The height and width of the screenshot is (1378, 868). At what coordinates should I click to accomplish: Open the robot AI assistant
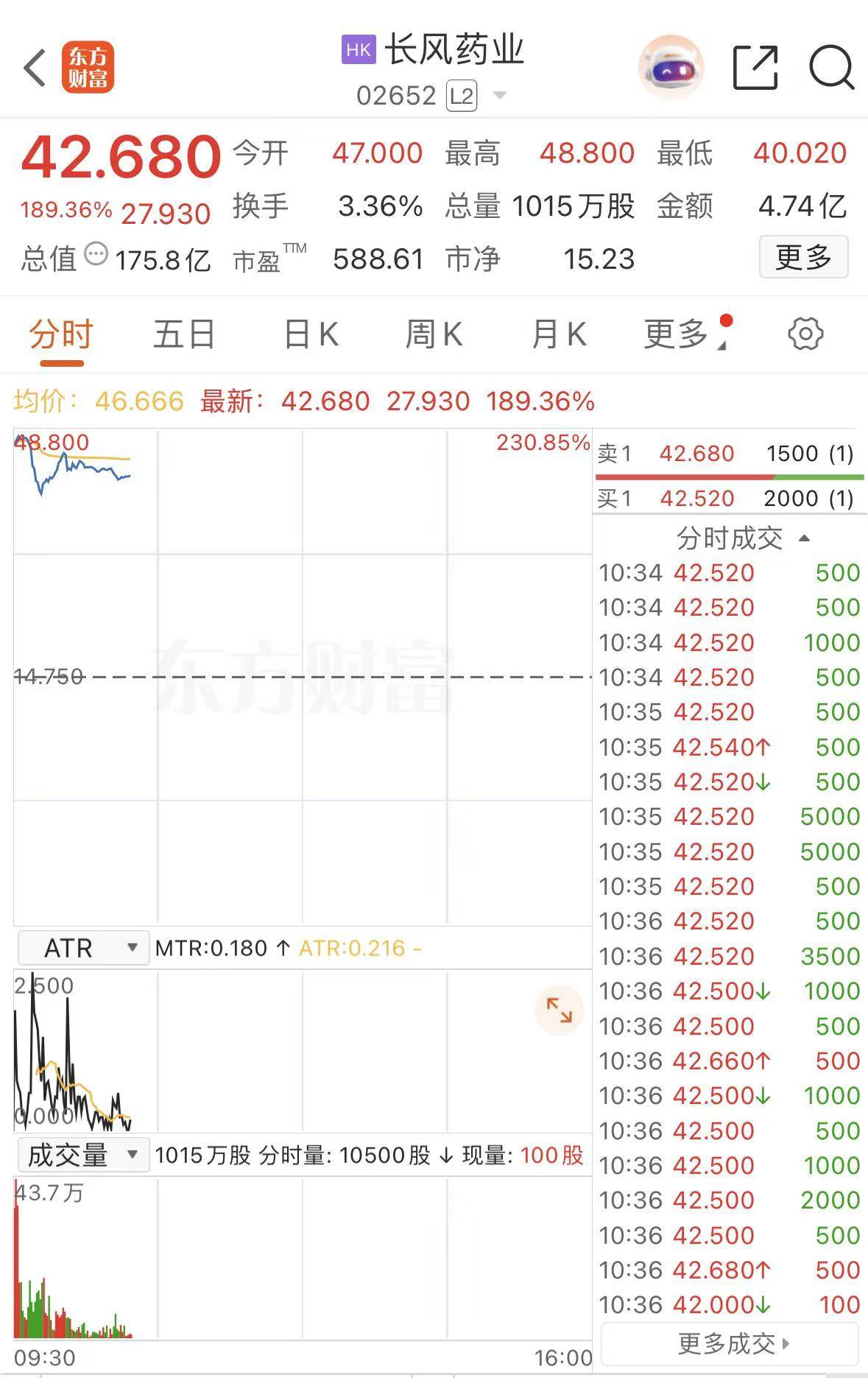(x=671, y=68)
